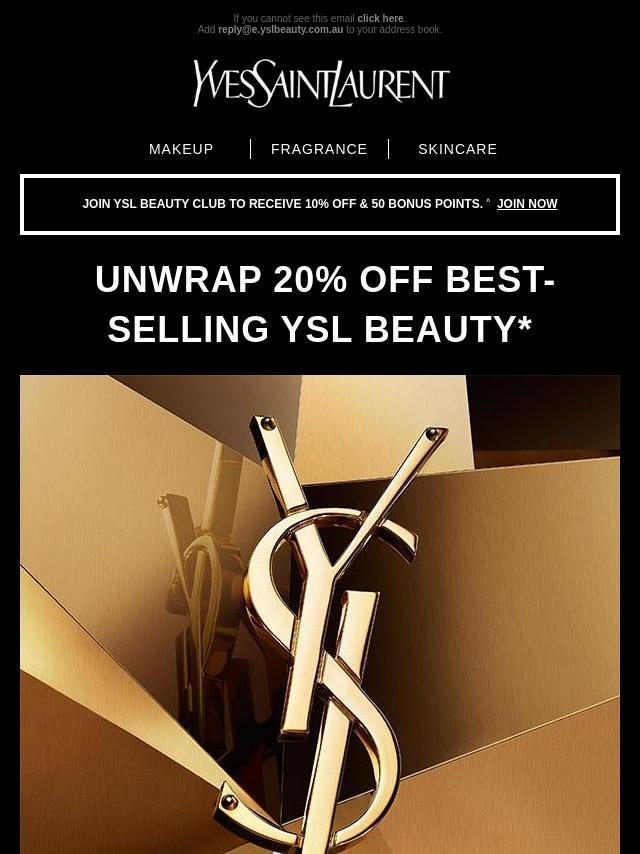640x854 pixels.
Task: Open the Makeup category
Action: 181,149
